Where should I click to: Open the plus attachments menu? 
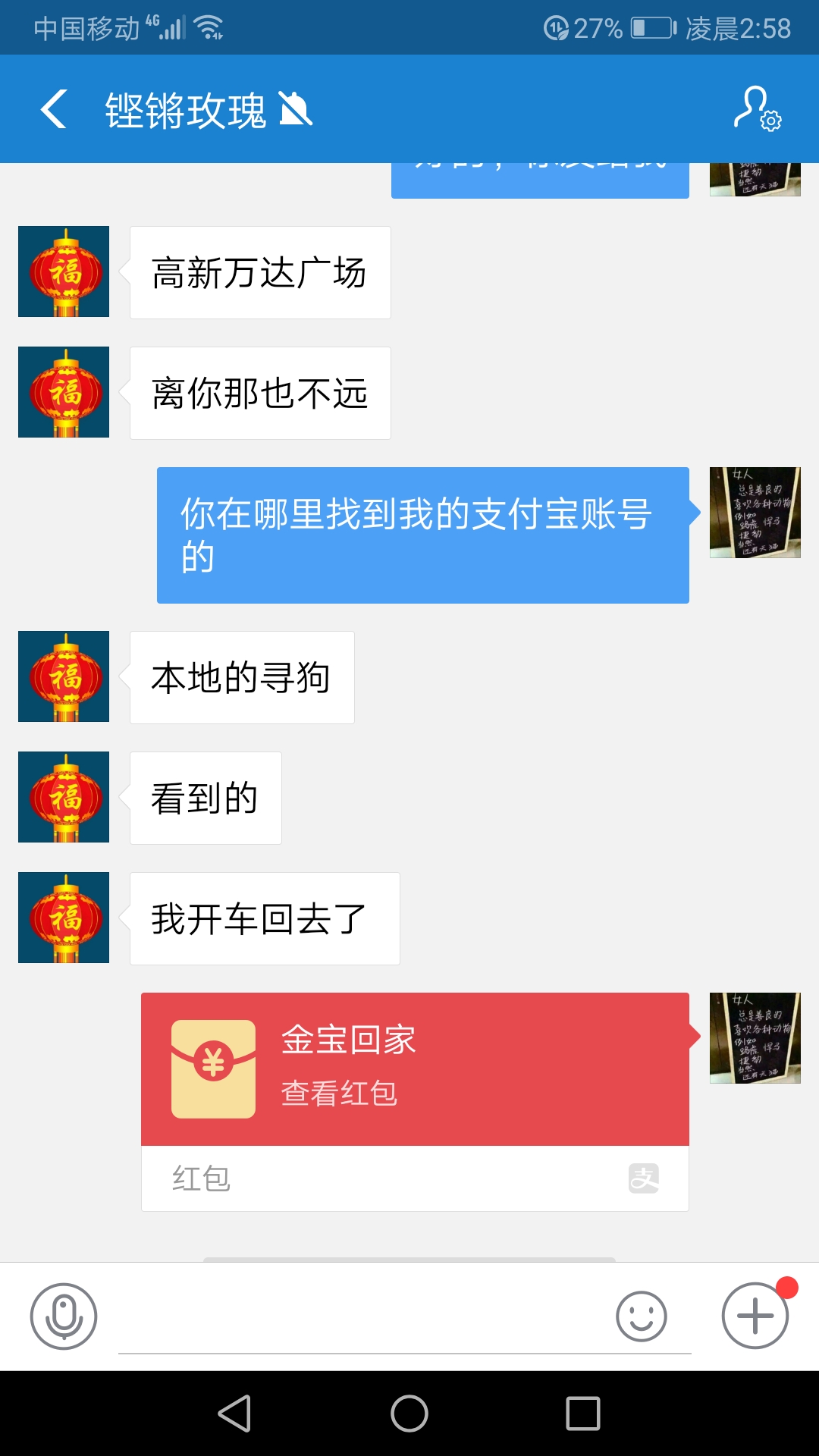click(755, 1316)
